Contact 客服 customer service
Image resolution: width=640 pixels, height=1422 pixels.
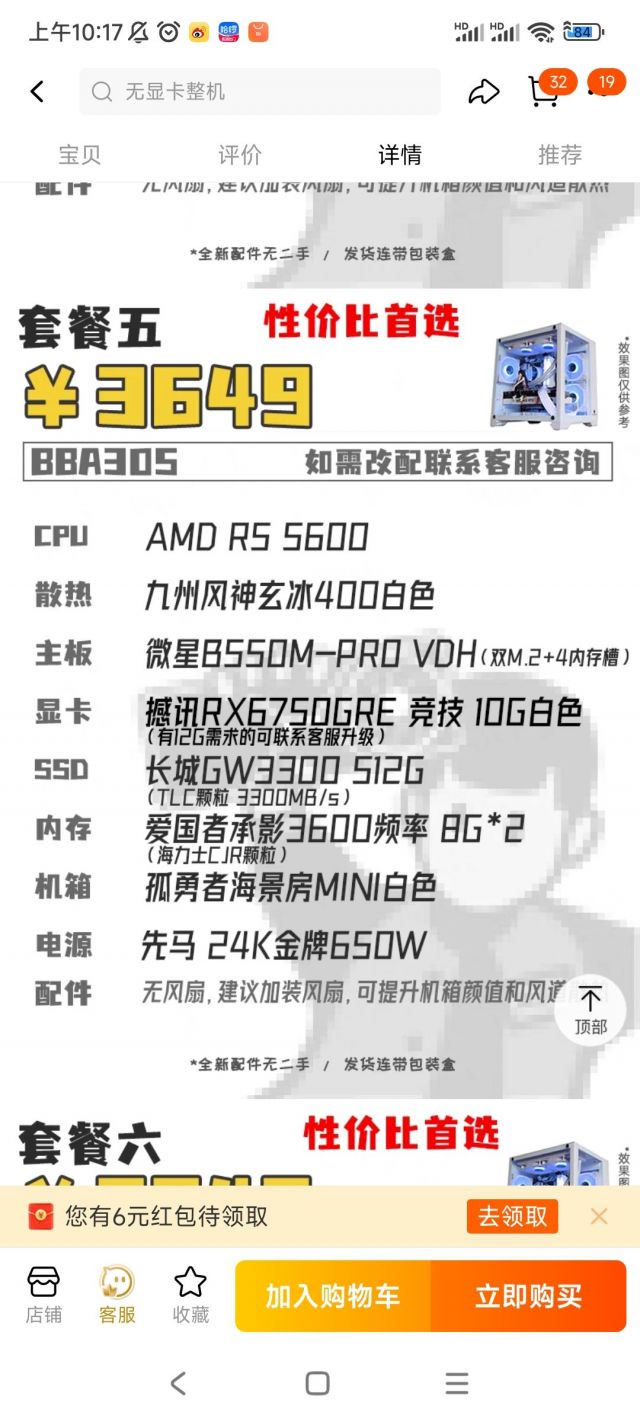(x=117, y=1295)
